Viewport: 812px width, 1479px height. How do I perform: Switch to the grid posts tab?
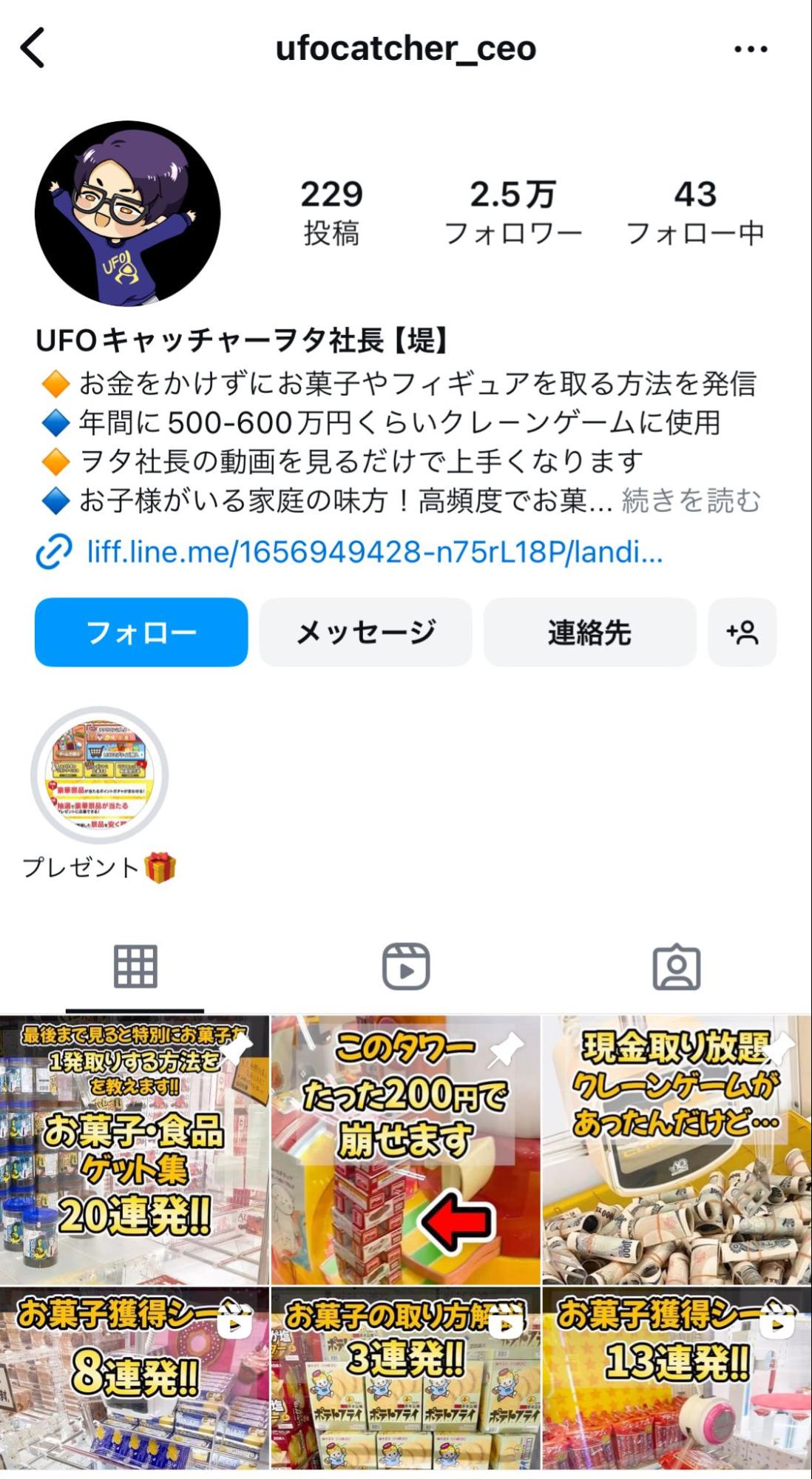(x=135, y=966)
